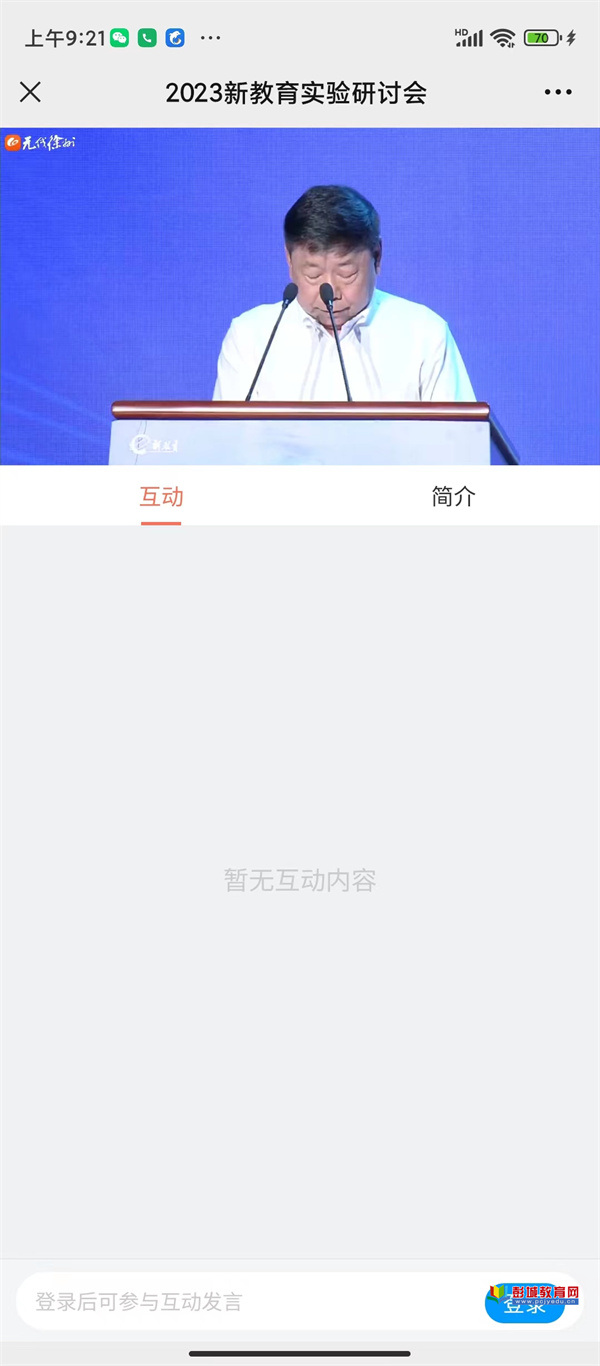Close the 2023新教育实验研讨会 page
This screenshot has width=600, height=1366.
[30, 92]
